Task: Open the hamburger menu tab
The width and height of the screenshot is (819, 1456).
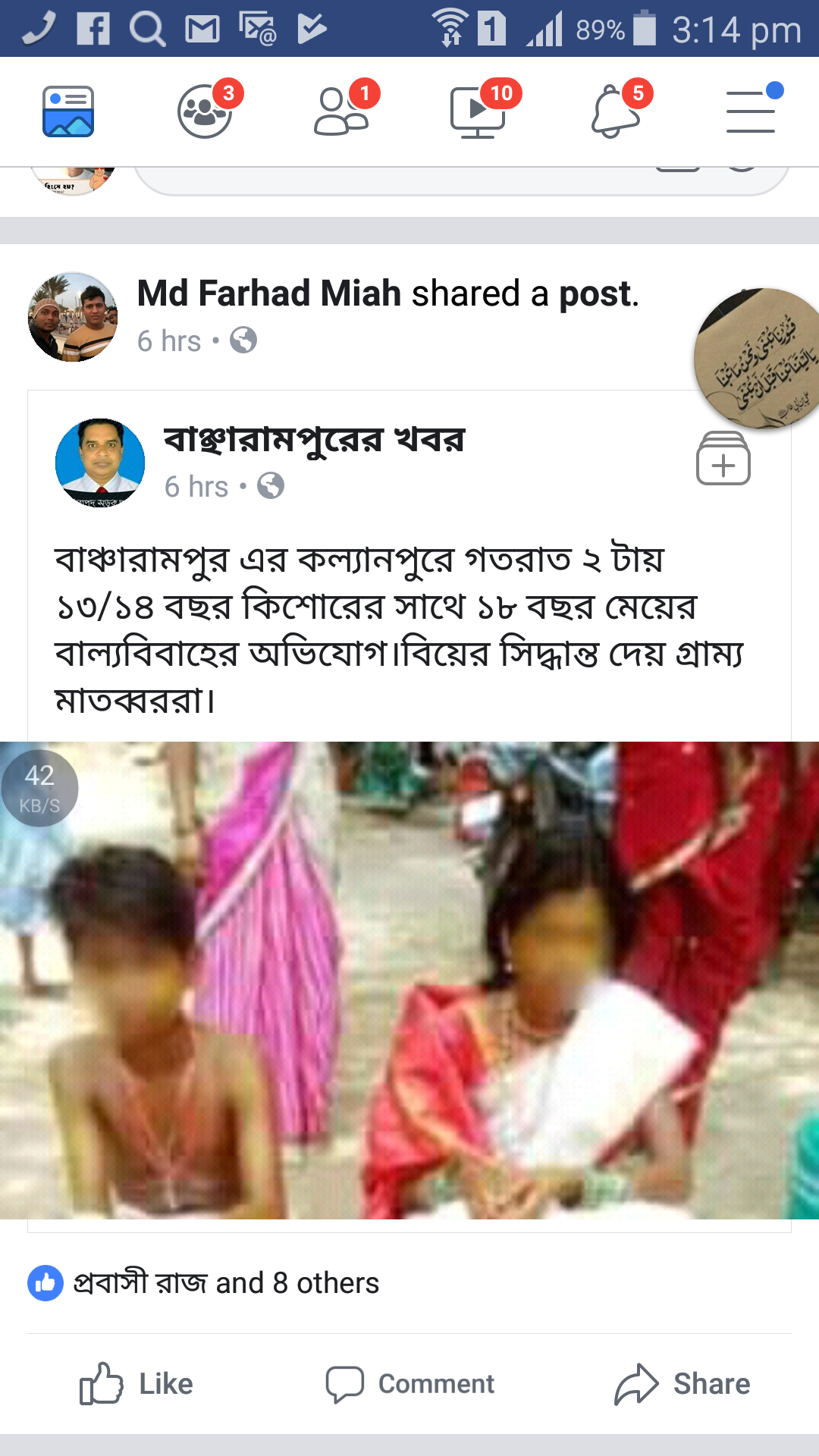Action: [752, 111]
